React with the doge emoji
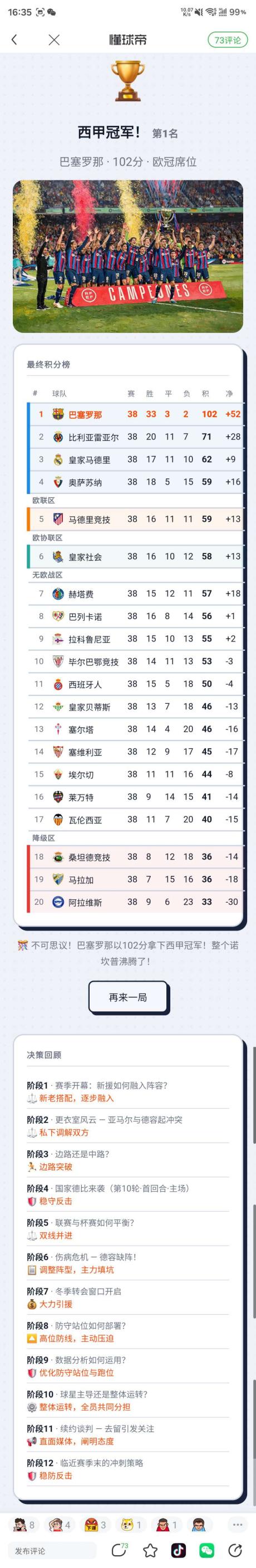The image size is (256, 1568). 131,1525
